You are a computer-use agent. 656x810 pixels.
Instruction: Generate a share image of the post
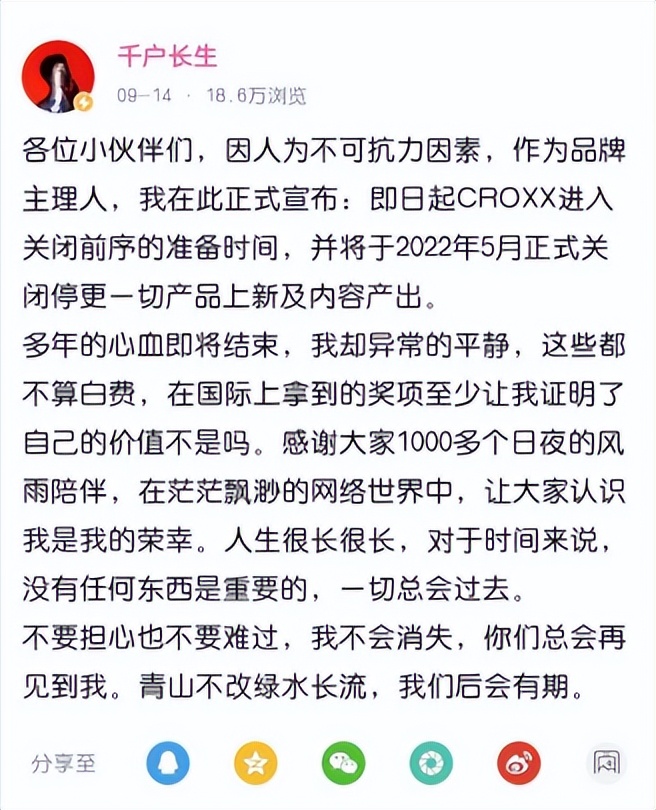606,765
